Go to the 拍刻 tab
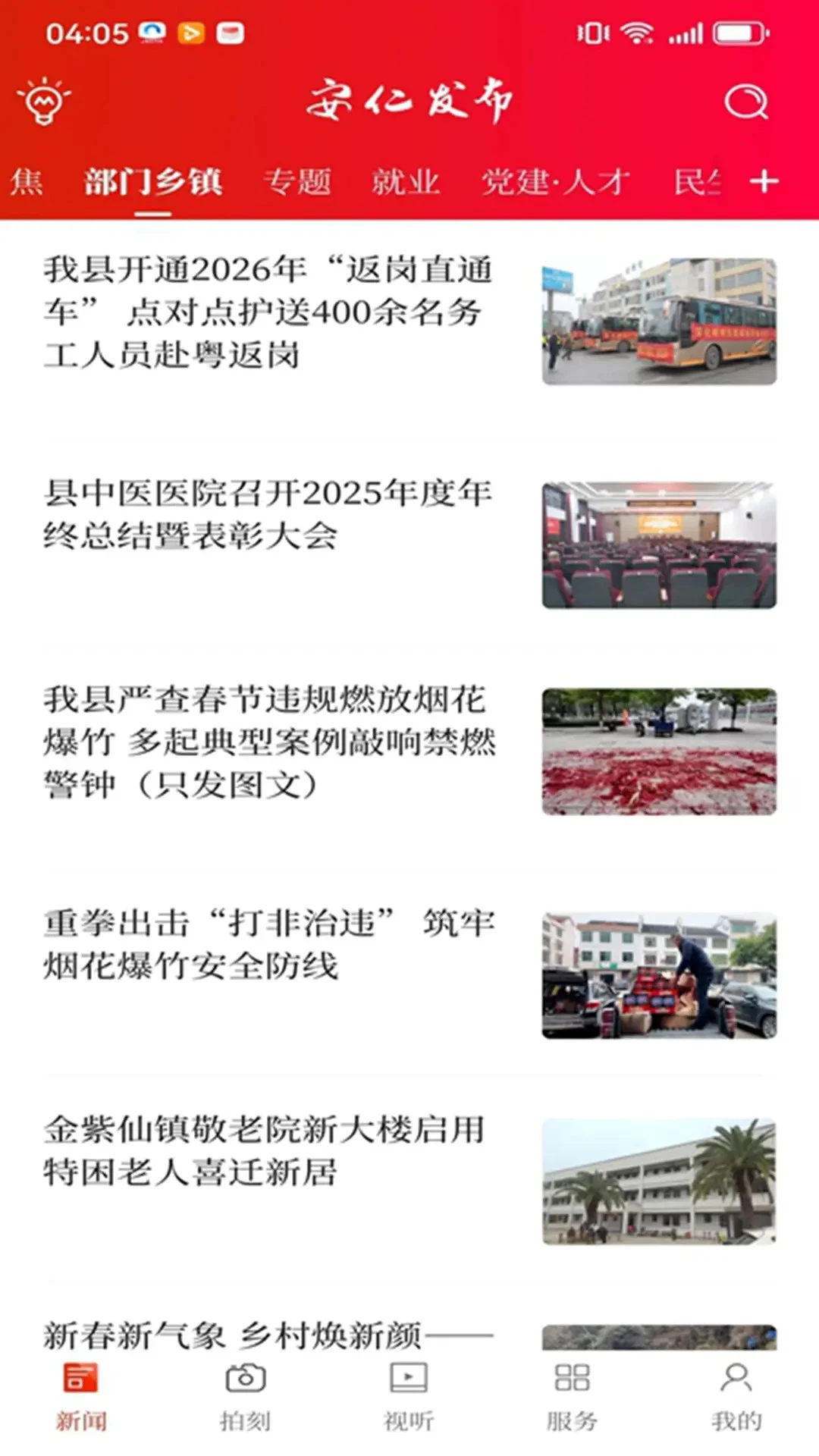Screen dimensions: 819x1456 click(245, 1397)
